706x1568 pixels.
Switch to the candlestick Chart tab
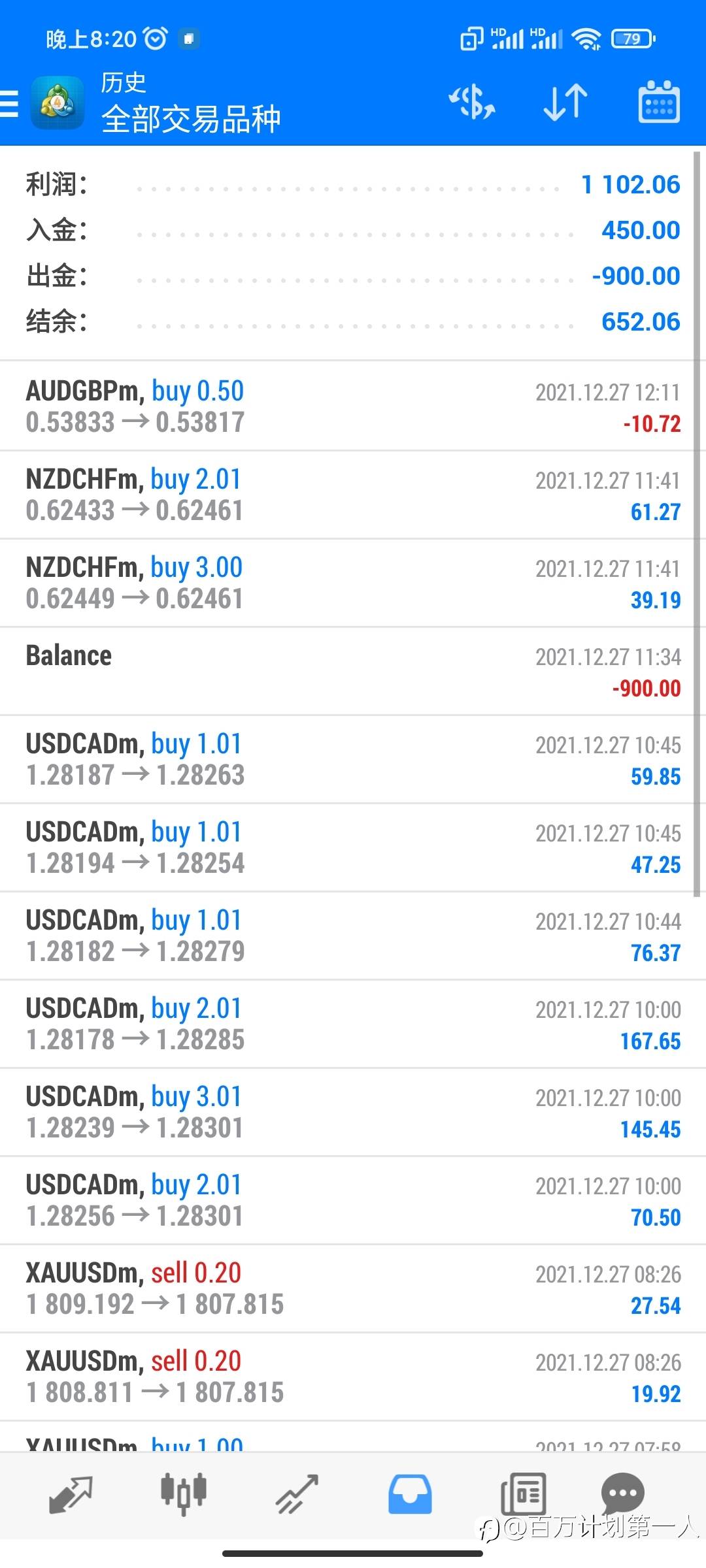(184, 1495)
